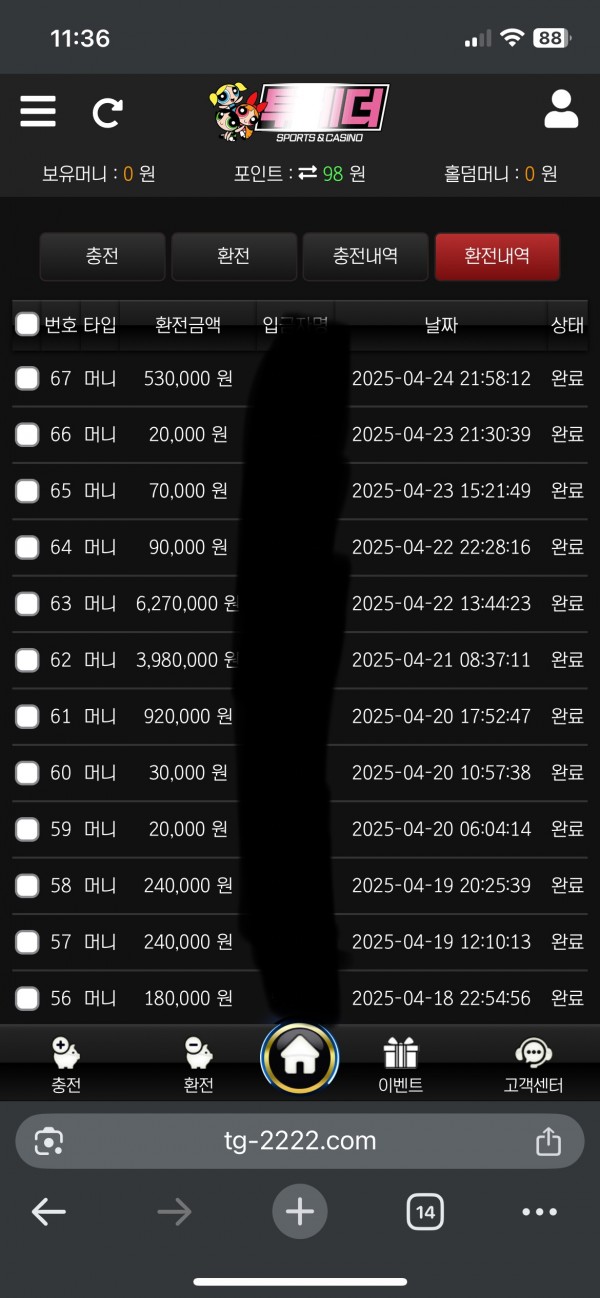600x1298 pixels.
Task: Tap the refresh arrow icon
Action: [x=107, y=112]
